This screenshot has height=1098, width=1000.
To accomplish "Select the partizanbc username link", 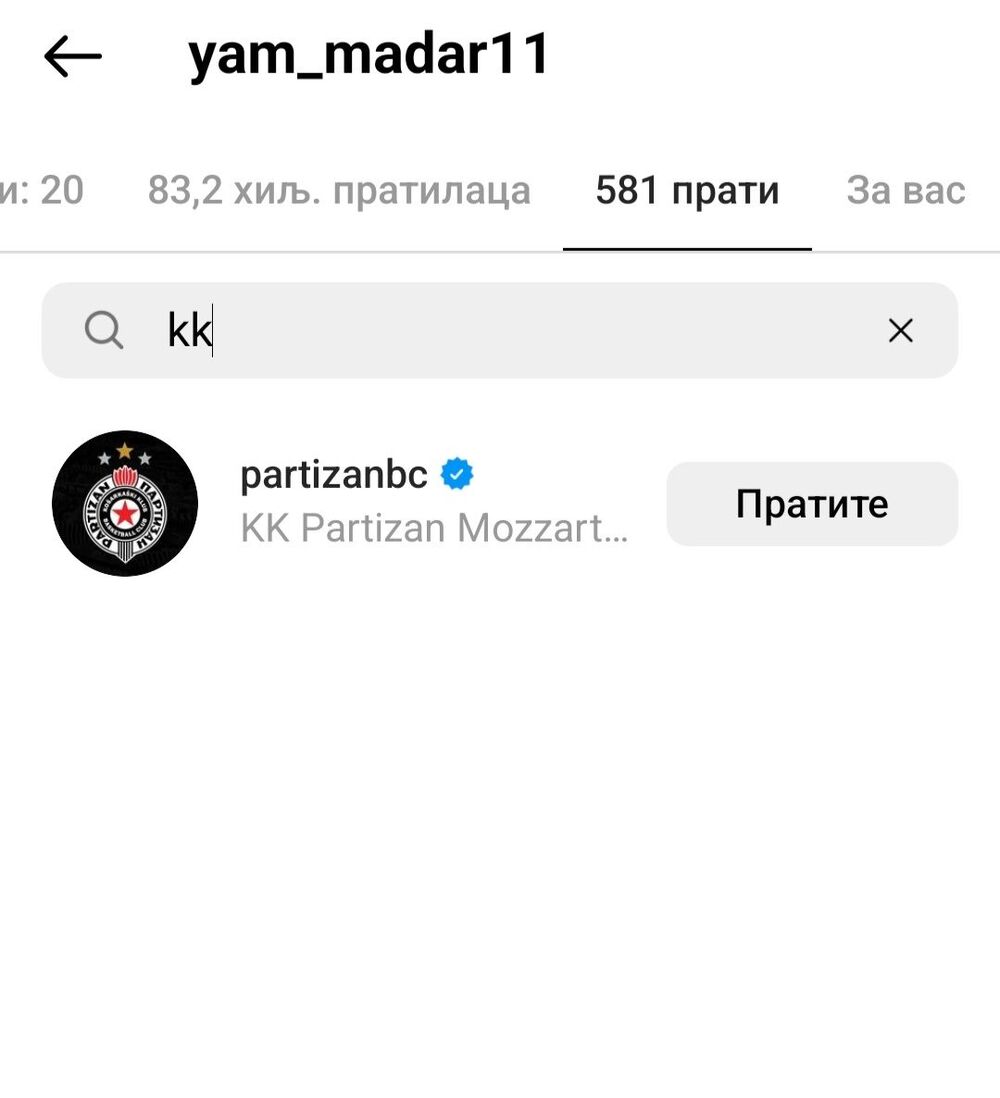I will coord(331,475).
